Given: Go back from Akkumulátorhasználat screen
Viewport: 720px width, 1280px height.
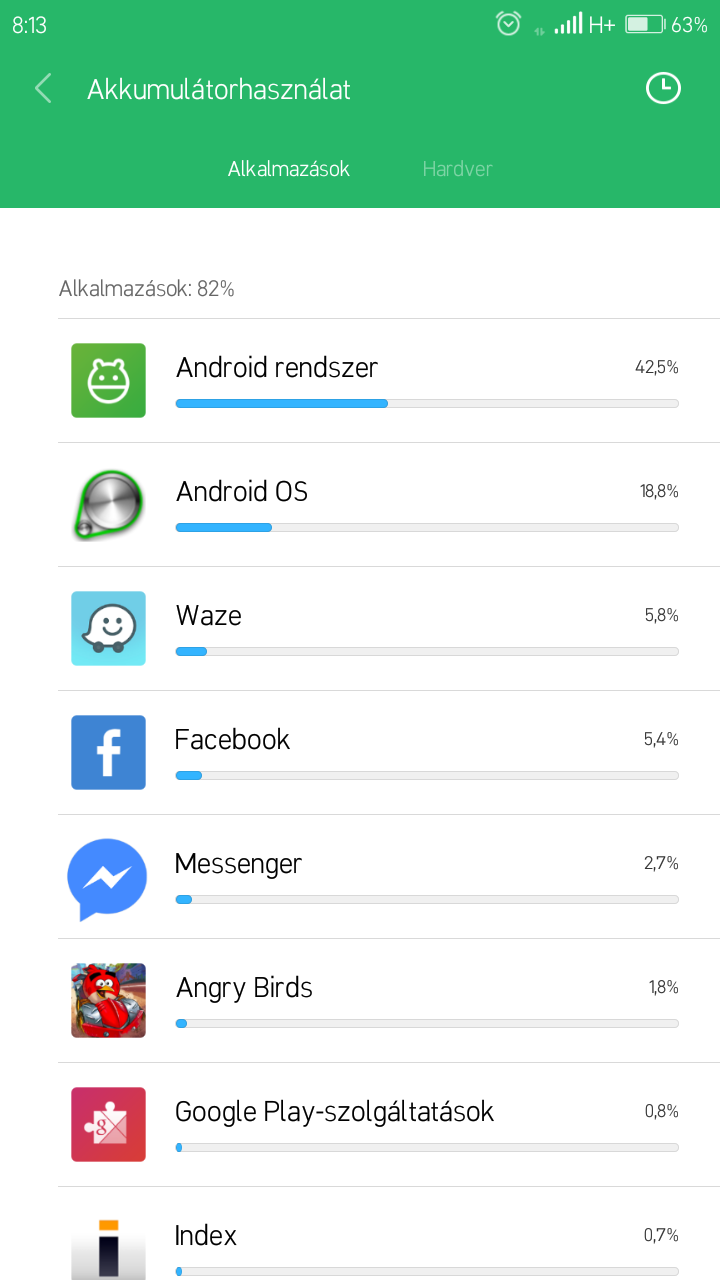Looking at the screenshot, I should (43, 89).
